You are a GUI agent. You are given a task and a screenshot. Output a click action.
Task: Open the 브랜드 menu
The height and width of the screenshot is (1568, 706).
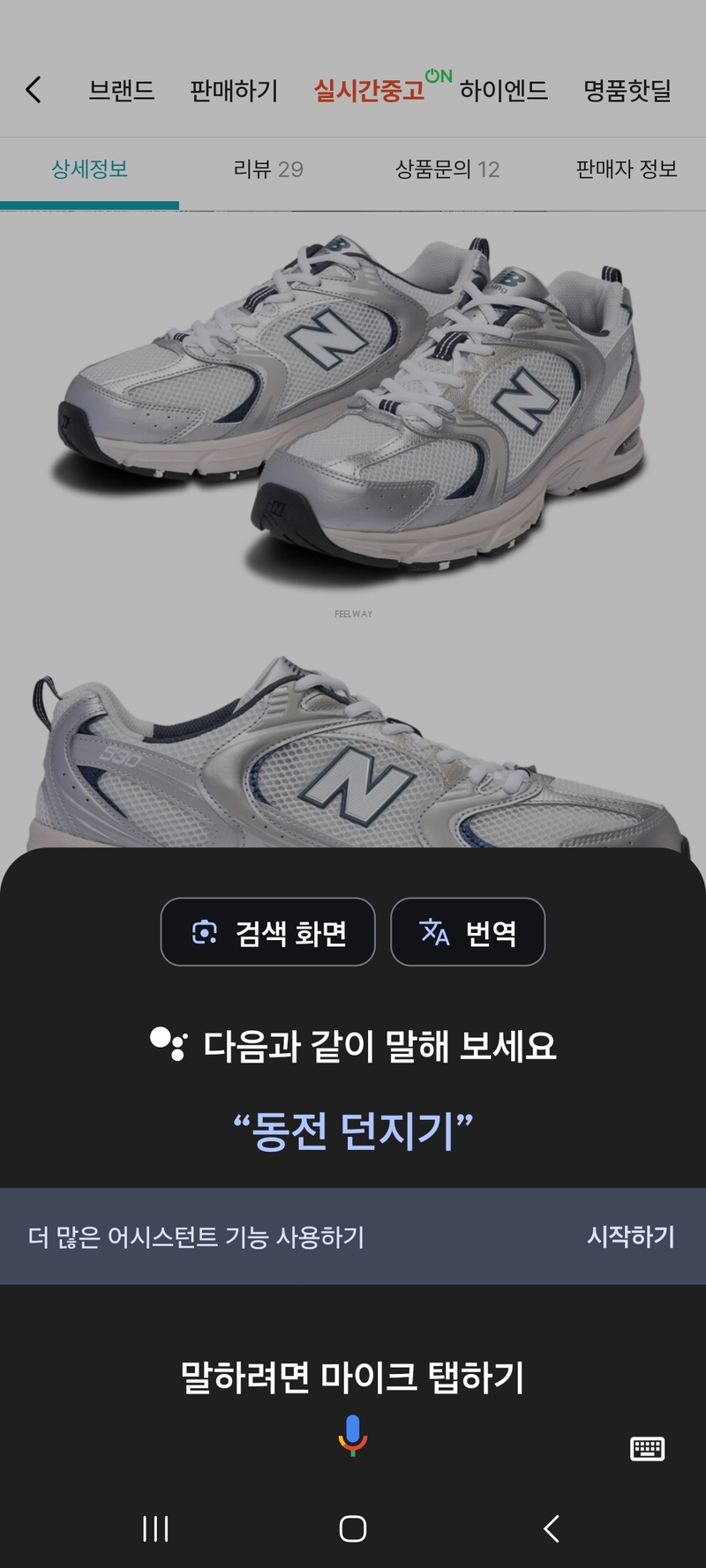(122, 90)
